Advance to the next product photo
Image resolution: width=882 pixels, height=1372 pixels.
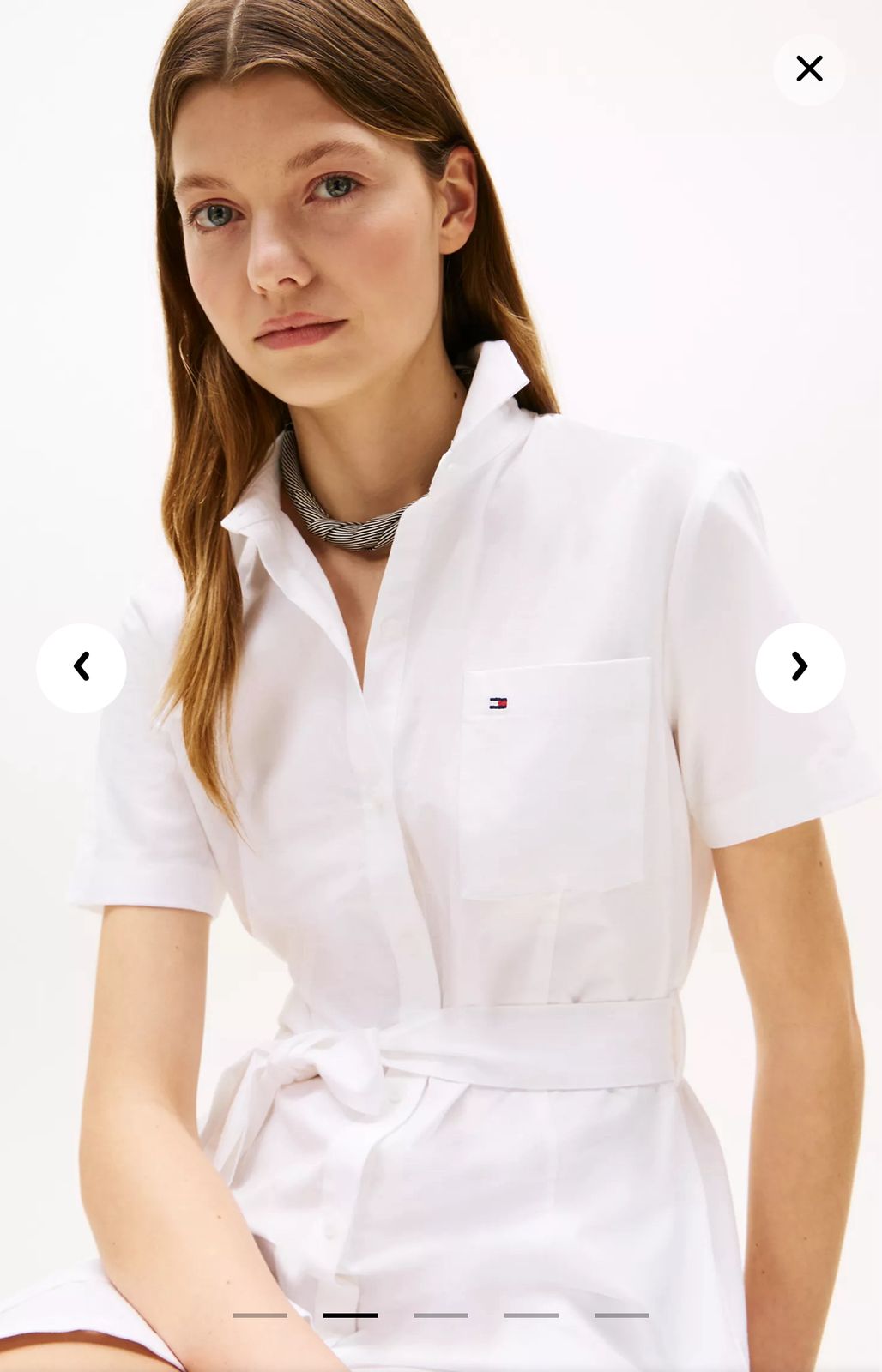pos(800,667)
